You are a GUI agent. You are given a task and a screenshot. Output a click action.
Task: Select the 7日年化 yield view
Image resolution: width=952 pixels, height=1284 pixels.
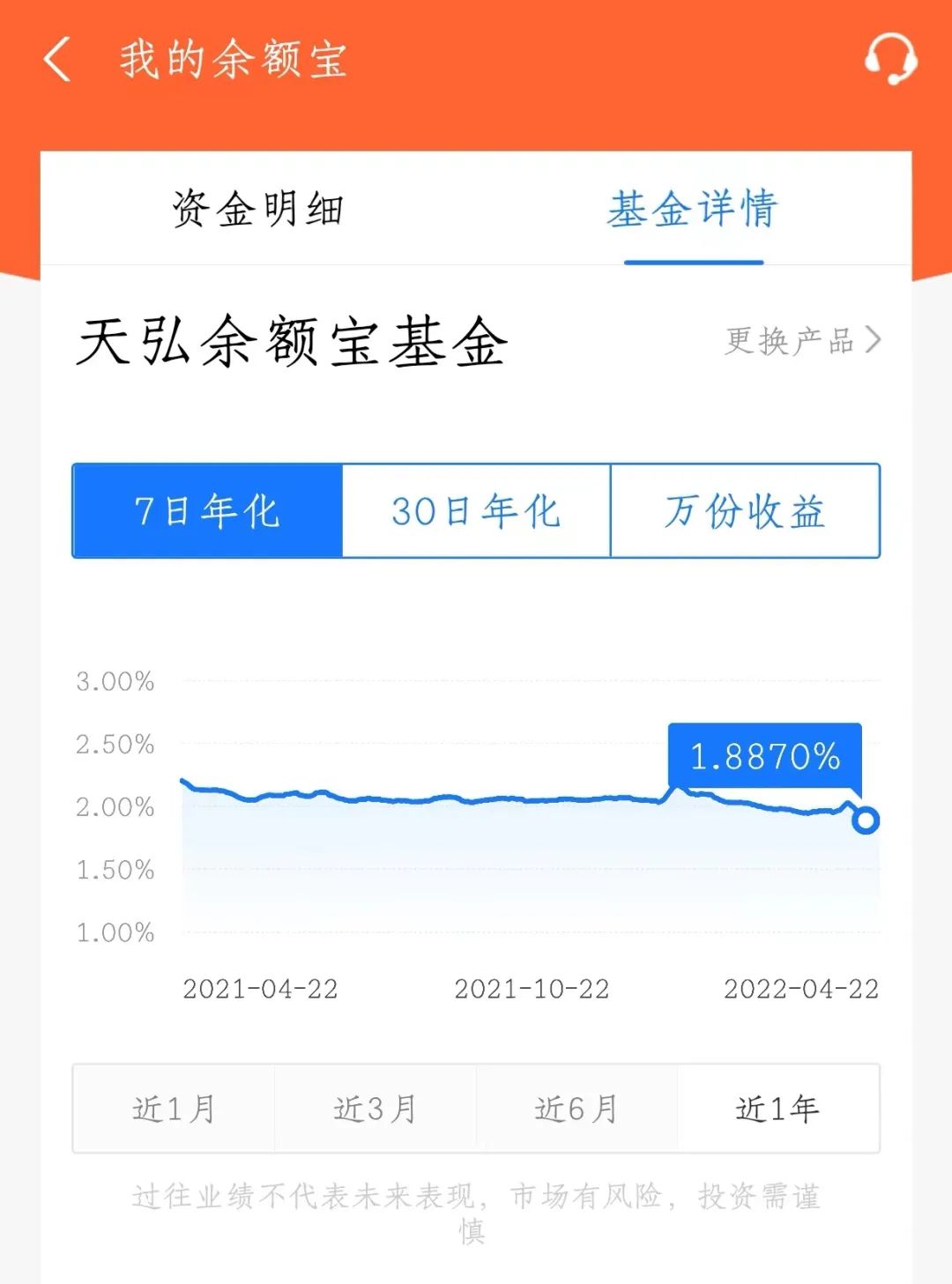207,512
